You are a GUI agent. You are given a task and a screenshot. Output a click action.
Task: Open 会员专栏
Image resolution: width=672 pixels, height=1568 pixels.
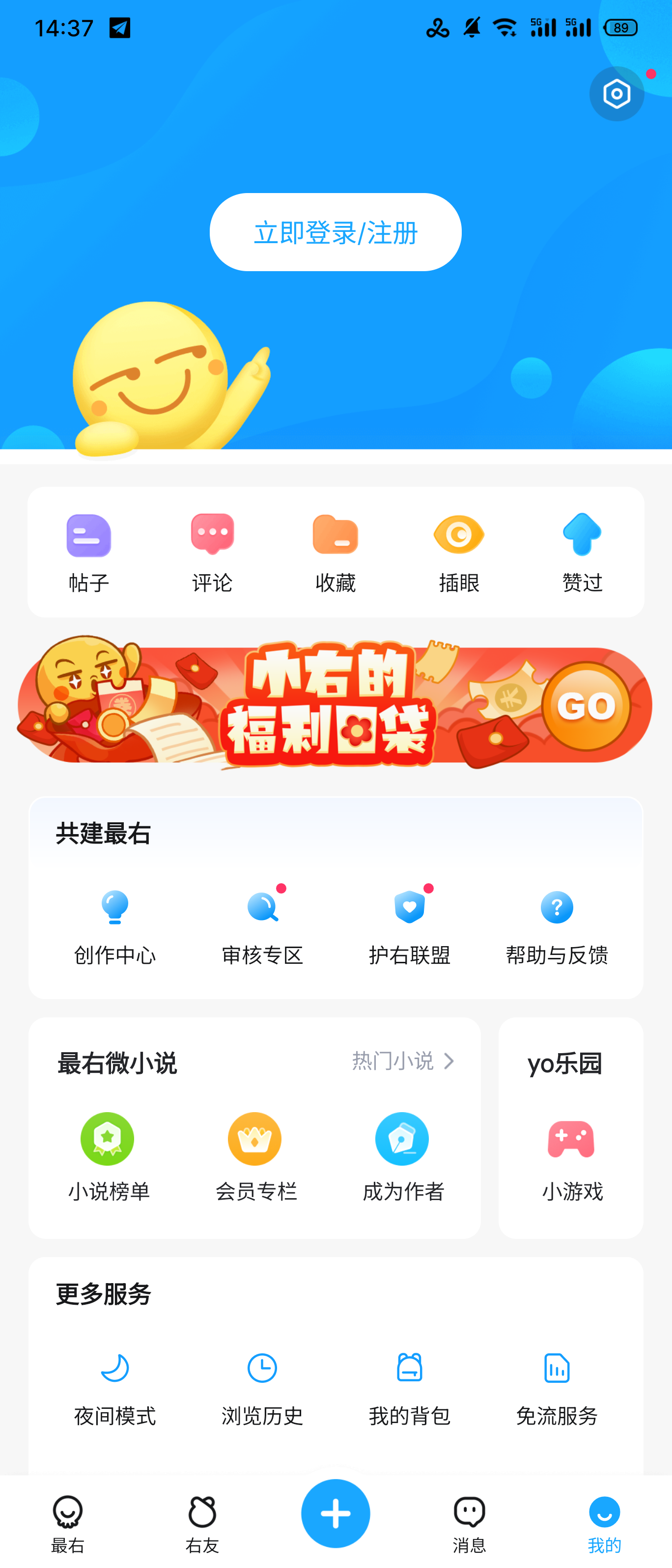[x=255, y=1155]
